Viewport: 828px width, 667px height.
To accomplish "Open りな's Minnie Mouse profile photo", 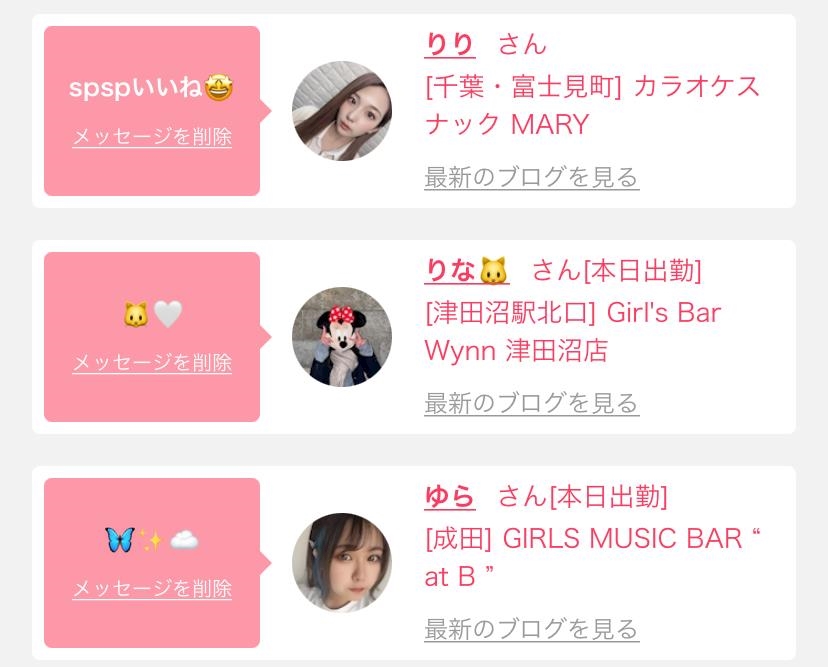I will click(341, 337).
